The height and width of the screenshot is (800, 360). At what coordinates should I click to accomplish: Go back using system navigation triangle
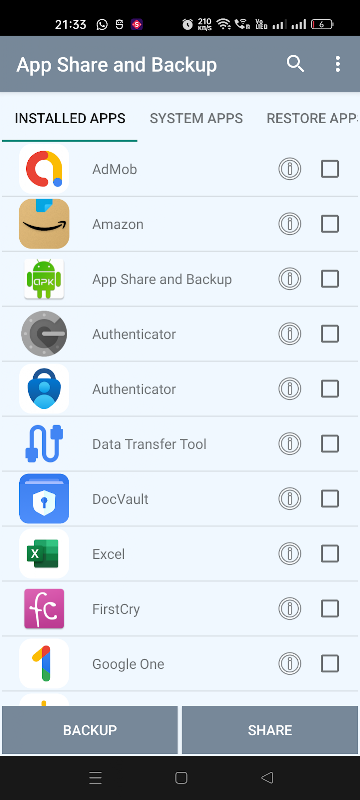click(267, 778)
